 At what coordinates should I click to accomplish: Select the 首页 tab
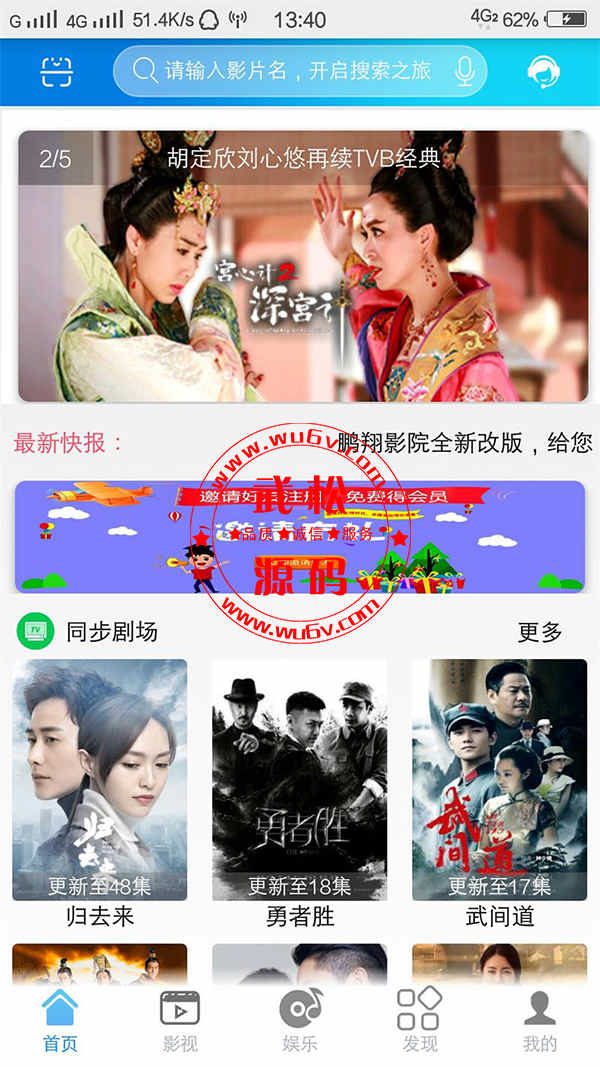click(x=60, y=1021)
